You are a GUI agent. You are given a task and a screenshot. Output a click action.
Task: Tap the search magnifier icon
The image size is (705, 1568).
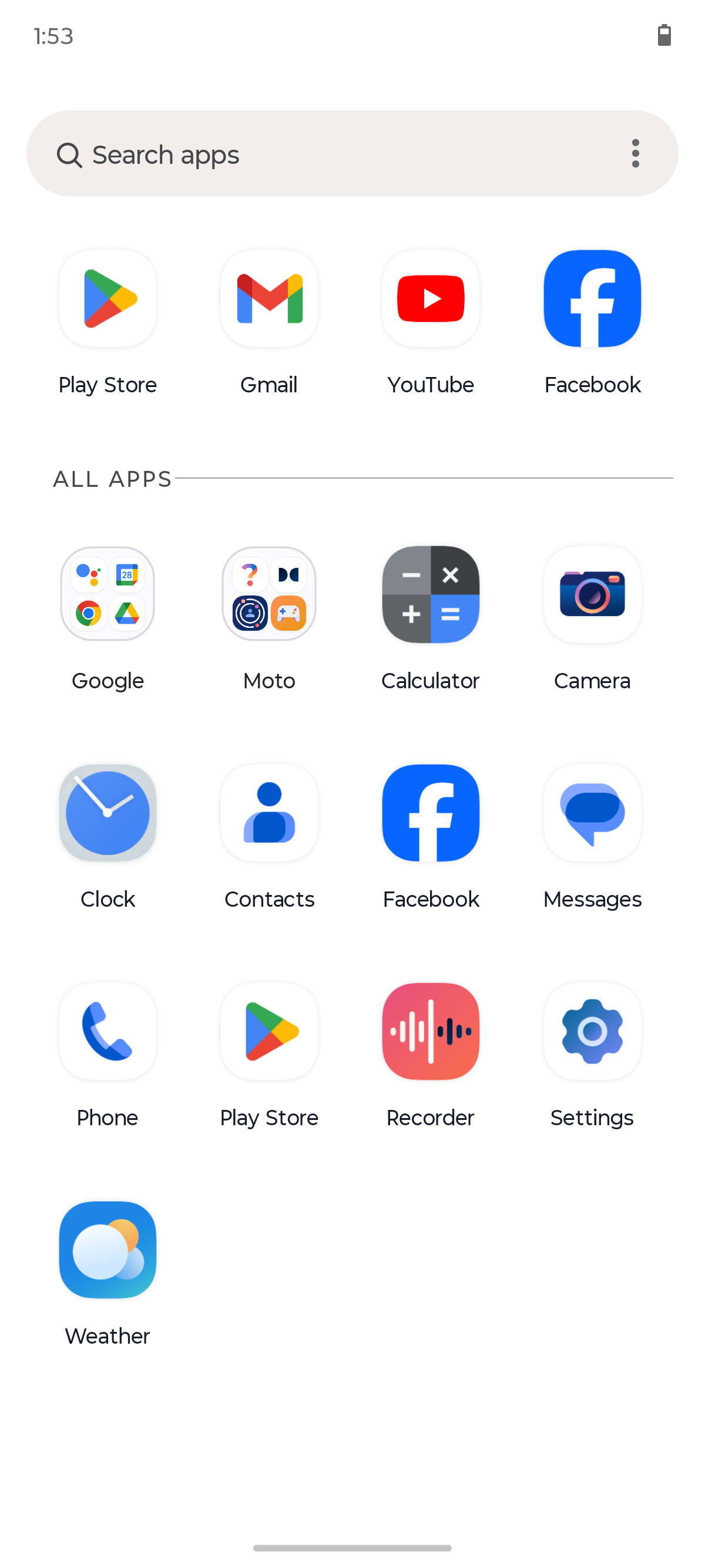(69, 154)
